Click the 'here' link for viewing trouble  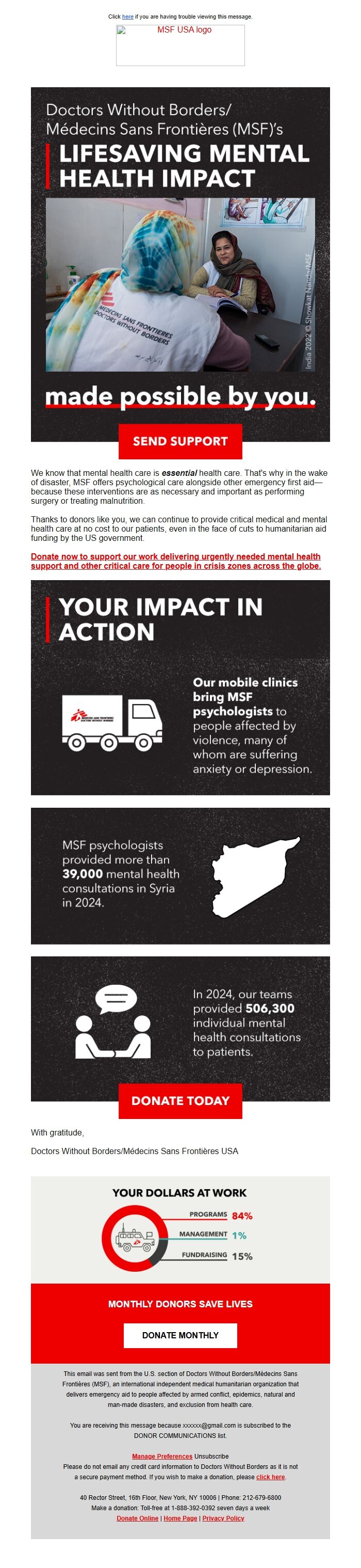point(127,17)
